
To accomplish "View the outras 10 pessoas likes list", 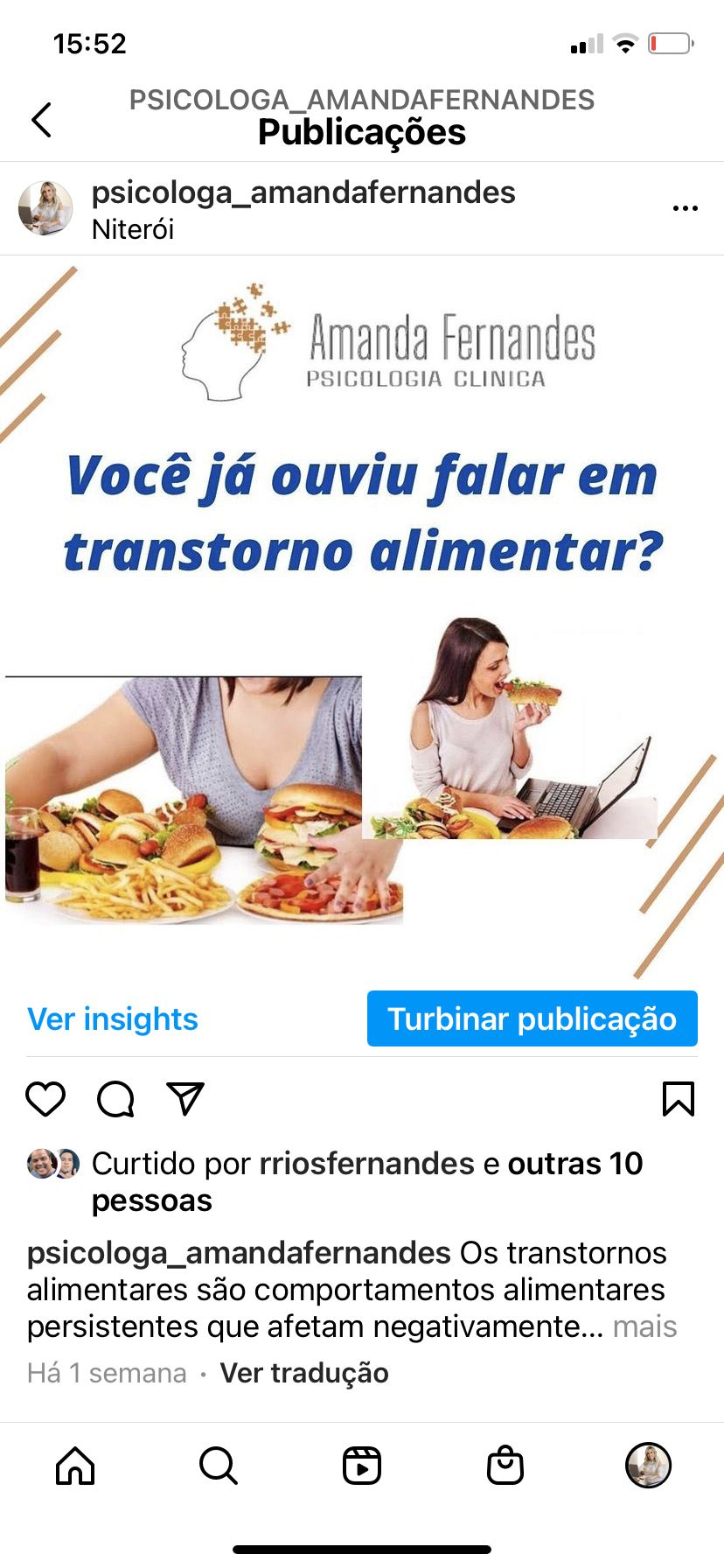I will [574, 1164].
